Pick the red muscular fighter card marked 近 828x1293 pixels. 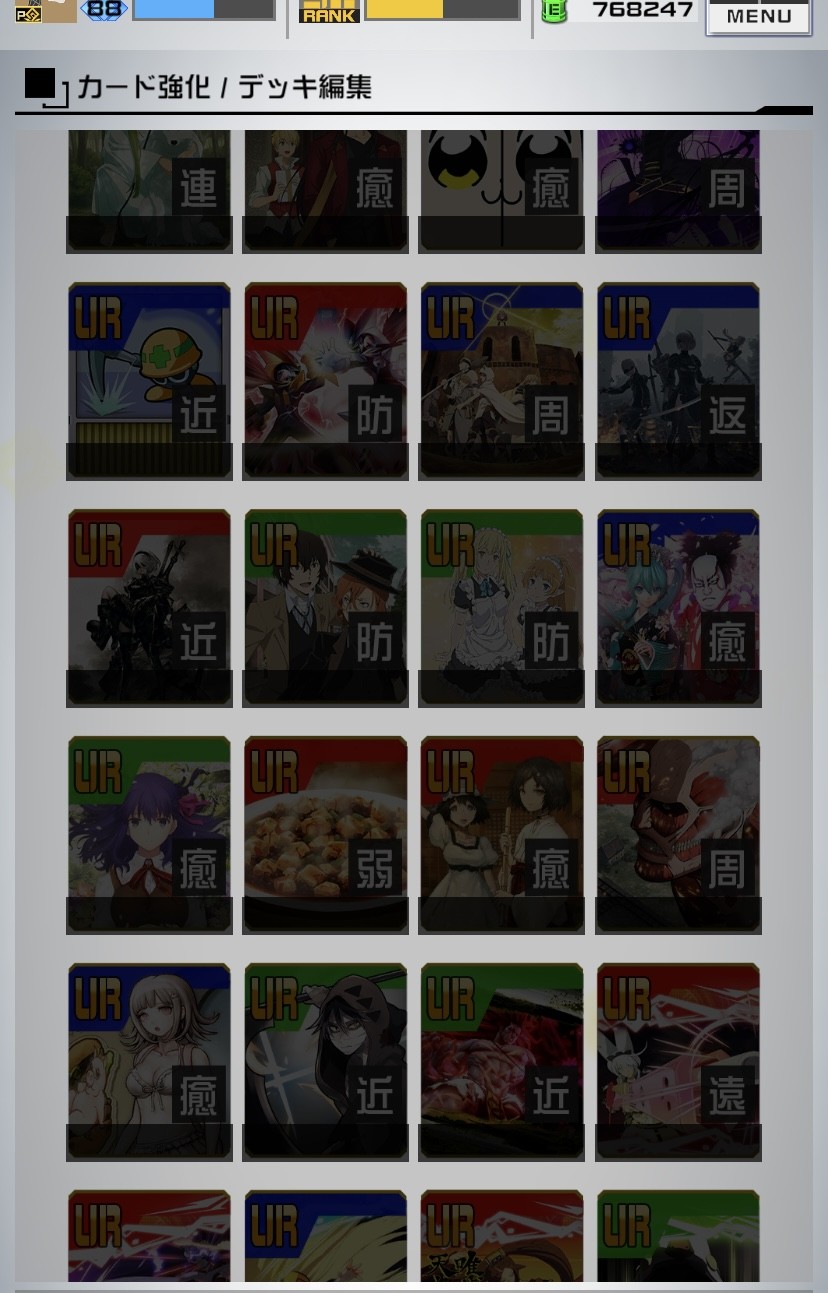pos(501,1062)
